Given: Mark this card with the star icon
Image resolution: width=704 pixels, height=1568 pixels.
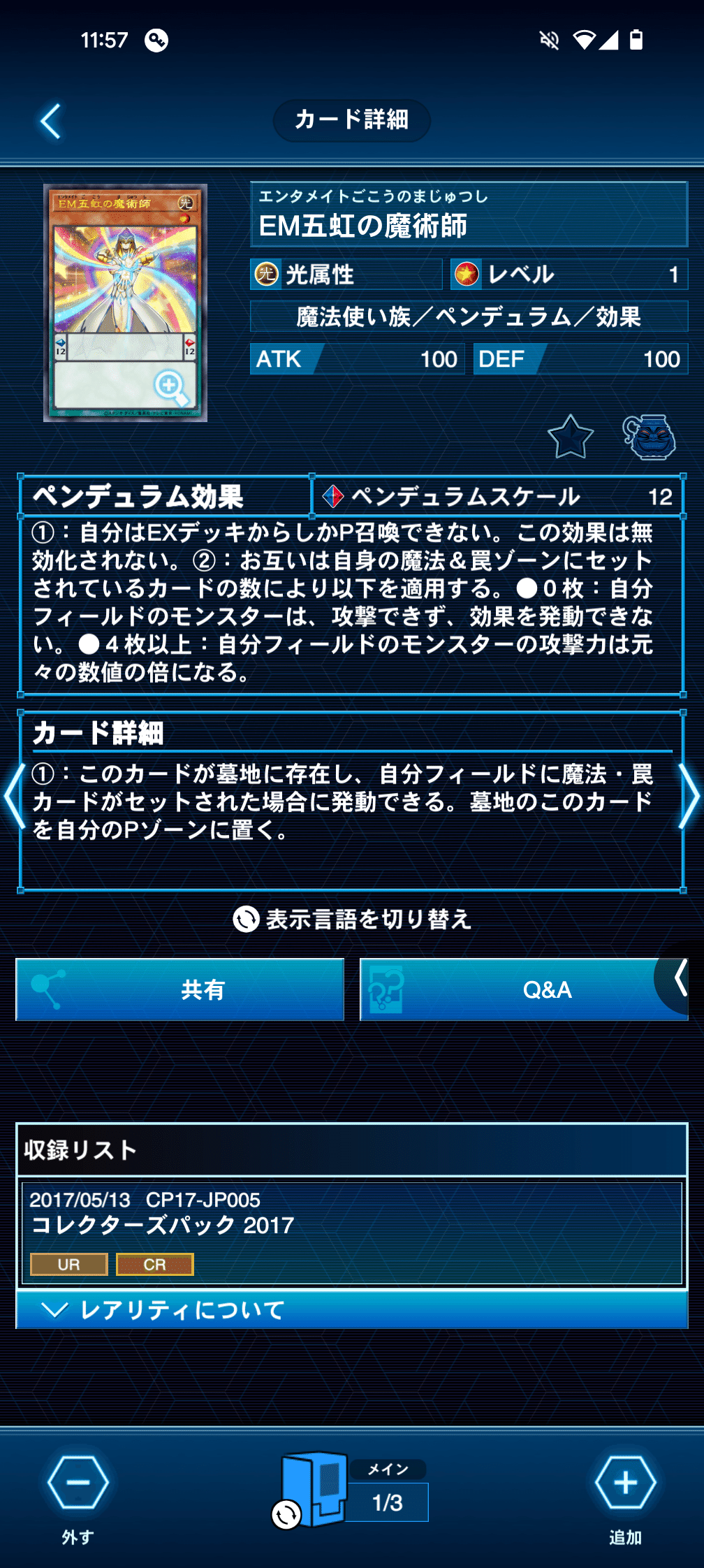Looking at the screenshot, I should click(571, 437).
